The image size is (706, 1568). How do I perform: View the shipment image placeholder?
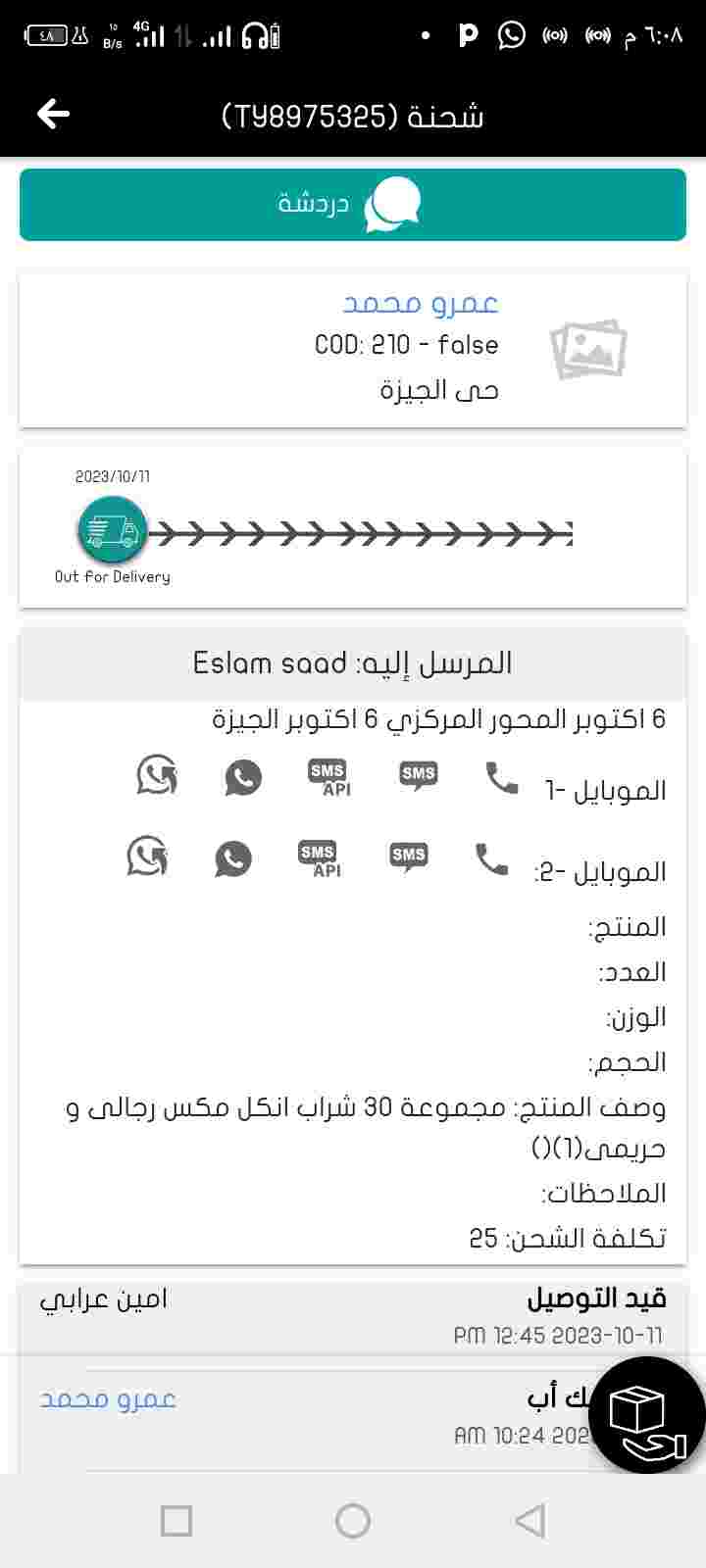[588, 348]
